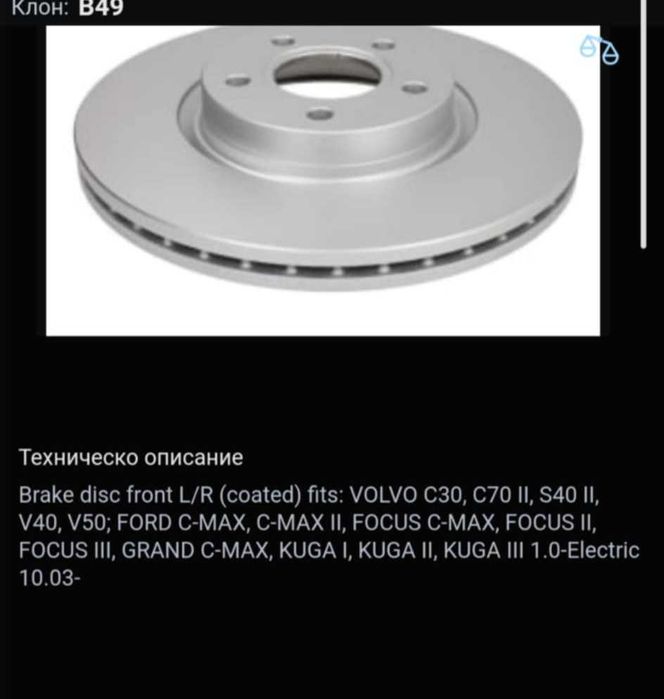Add this brake disc to comparison
The image size is (664, 699).
click(599, 49)
